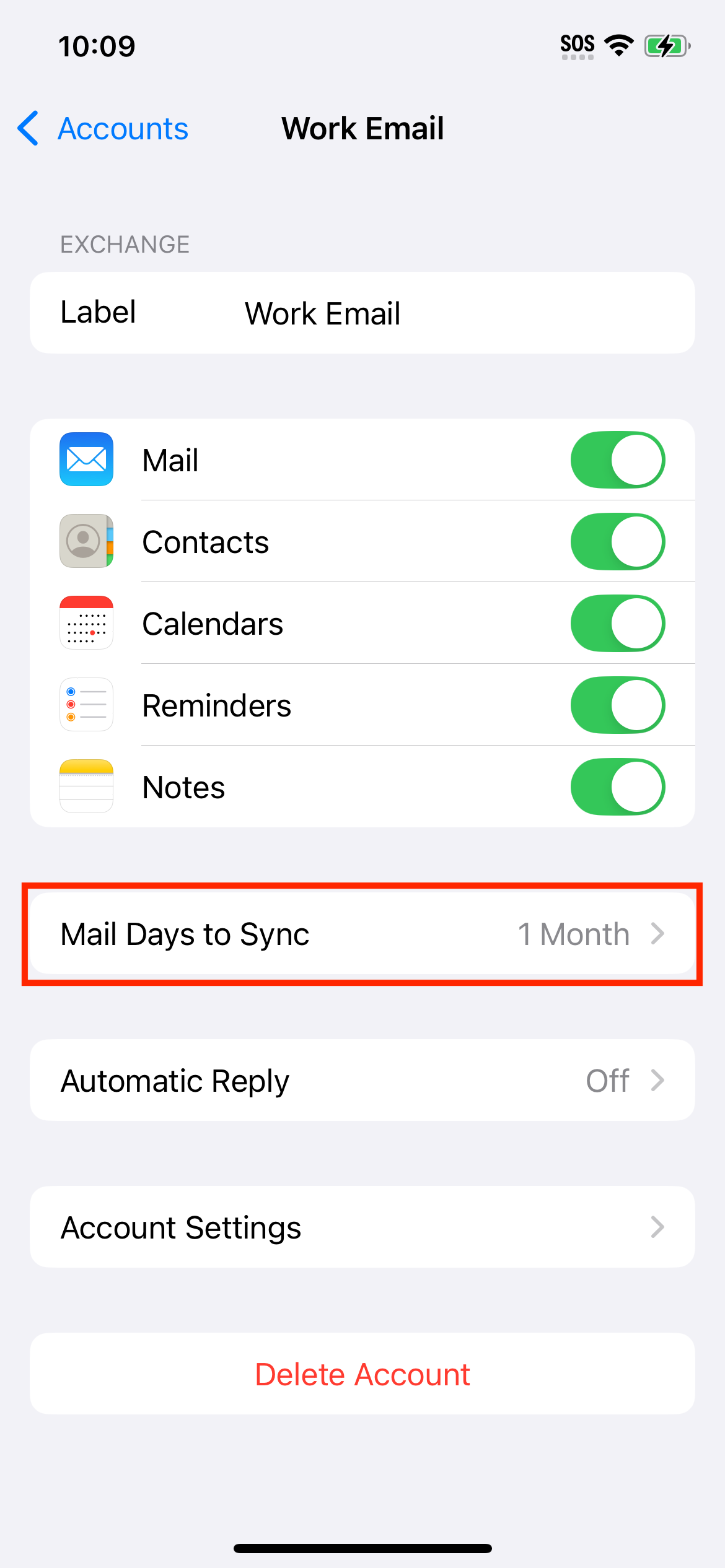Open Mail Days to Sync

pyautogui.click(x=362, y=934)
